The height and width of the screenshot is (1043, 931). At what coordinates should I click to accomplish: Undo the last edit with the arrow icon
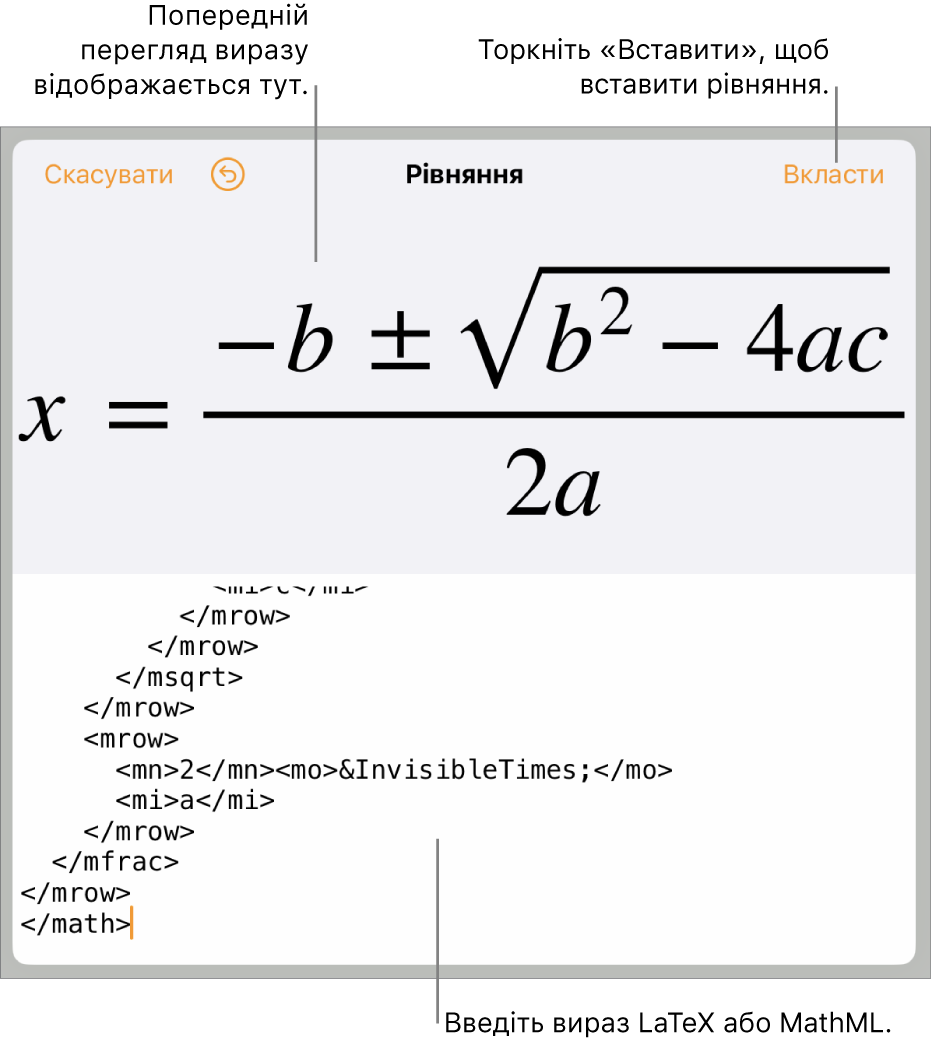point(228,176)
